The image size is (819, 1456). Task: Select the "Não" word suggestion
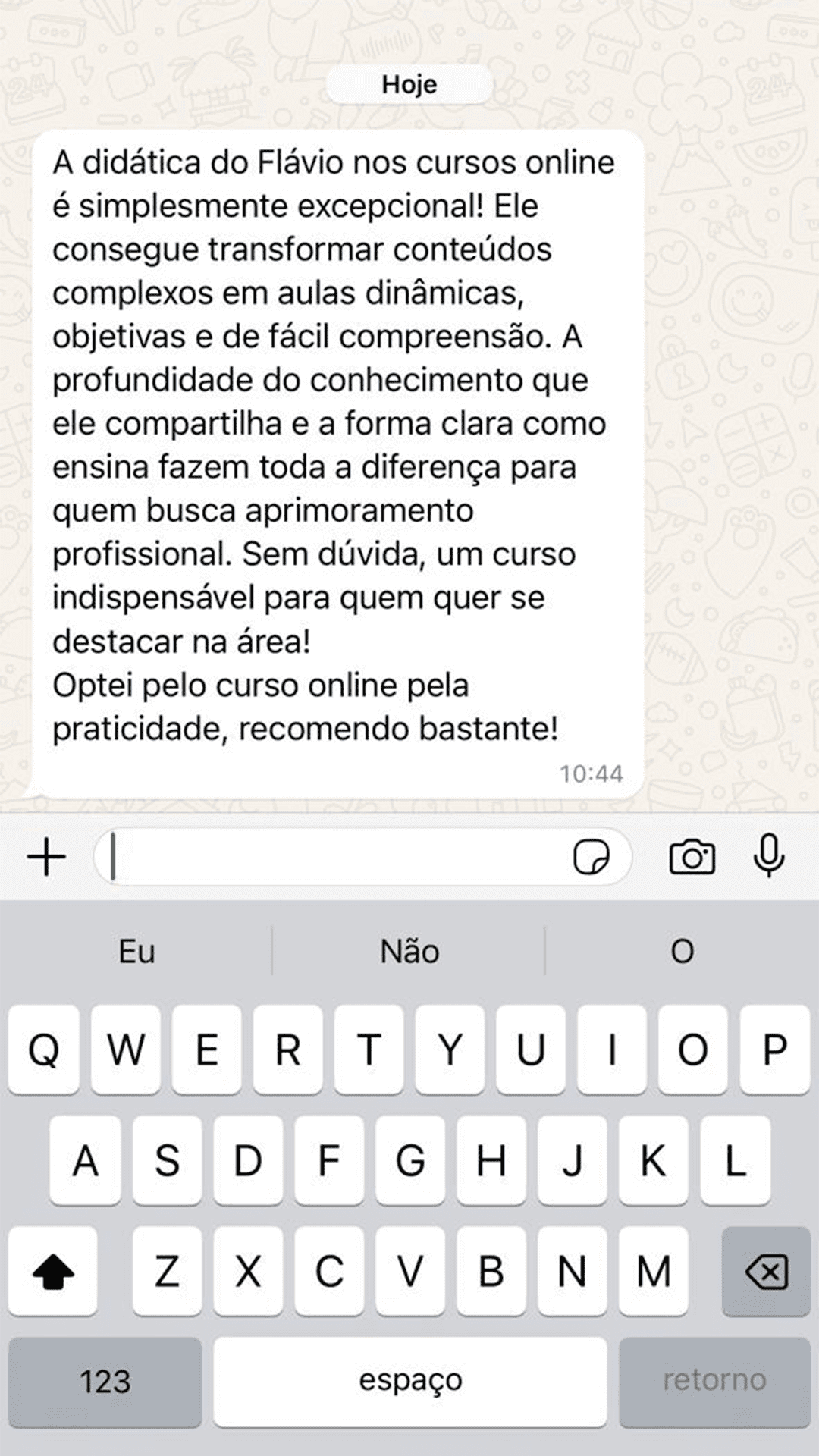click(409, 952)
